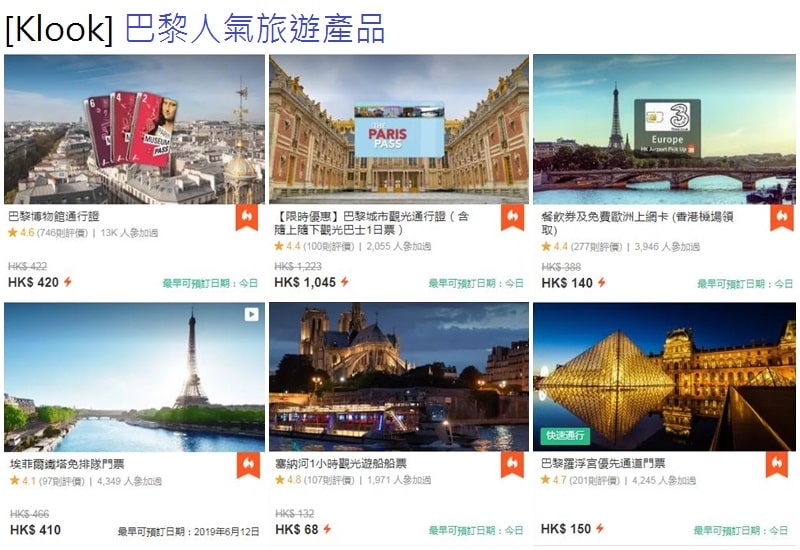Open 塞納河1小時觀光遊船船票 listing
Viewport: 800px width, 550px height.
398,378
